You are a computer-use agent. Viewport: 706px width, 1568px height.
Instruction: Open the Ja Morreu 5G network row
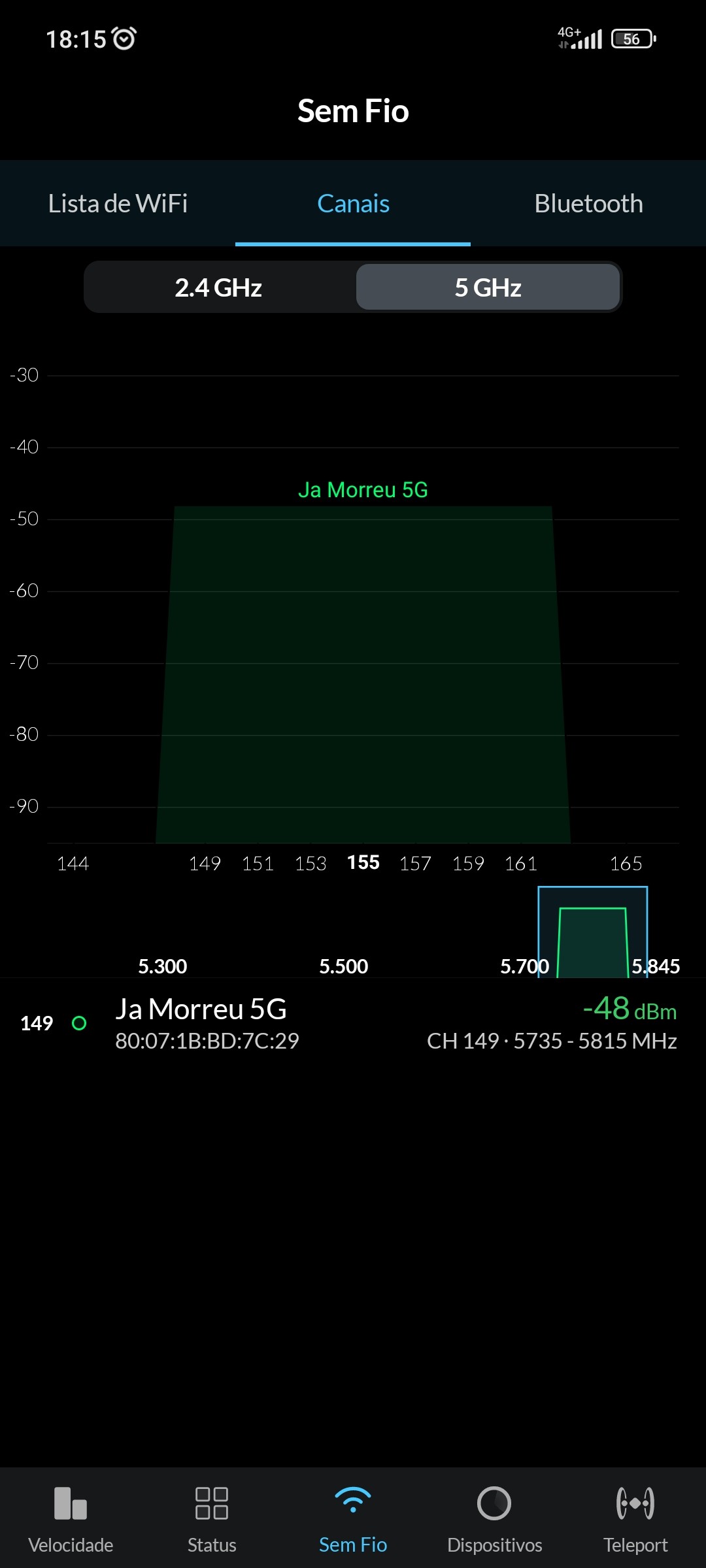click(x=353, y=1023)
